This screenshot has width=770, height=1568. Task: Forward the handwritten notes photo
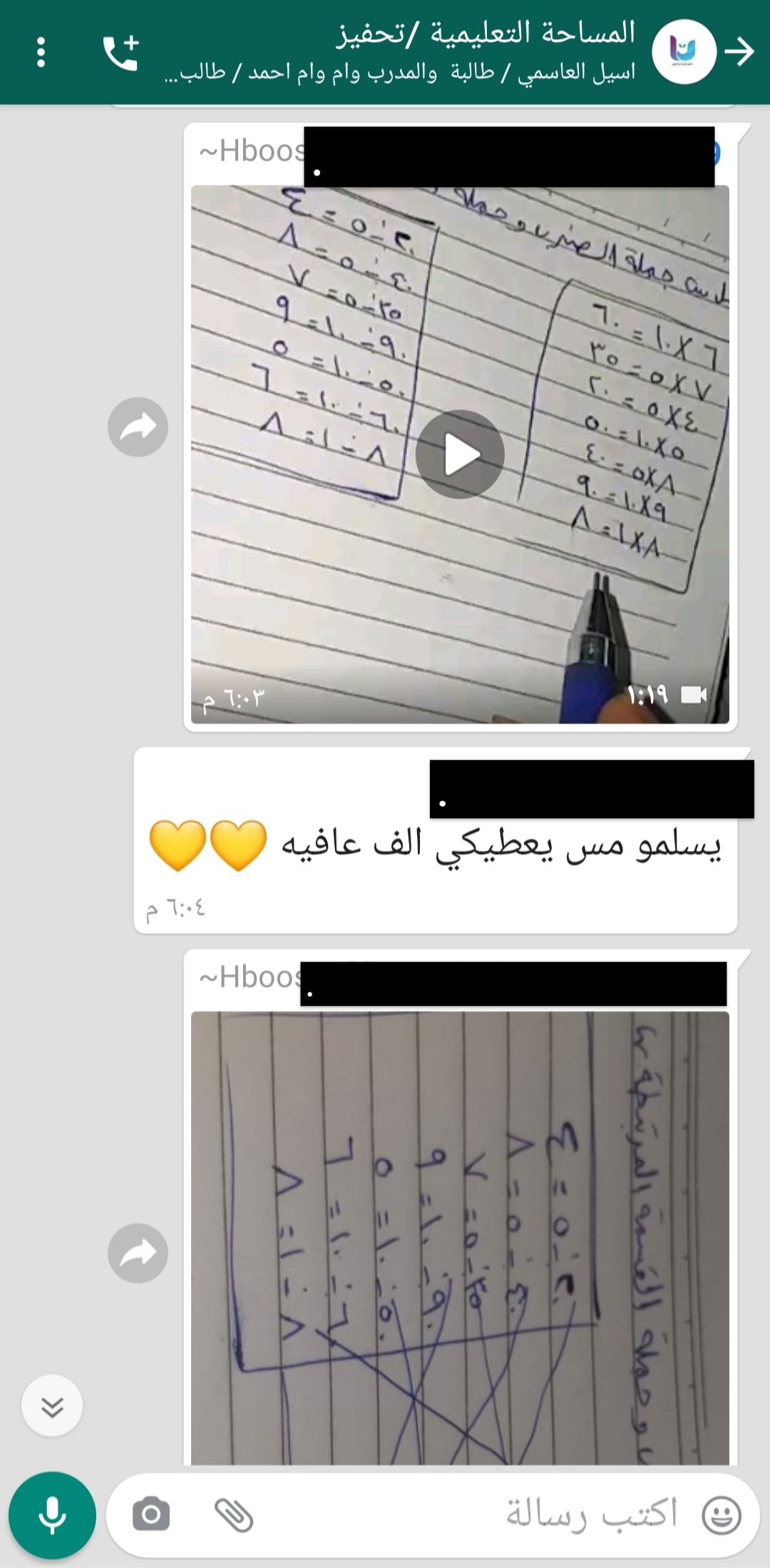pos(138,1253)
